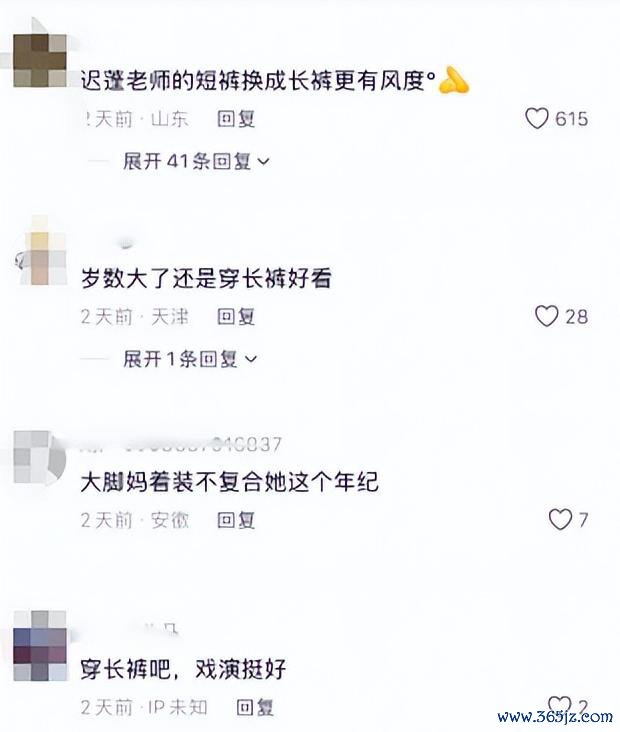Expand the 1 reply
This screenshot has height=732, width=620.
point(189,358)
